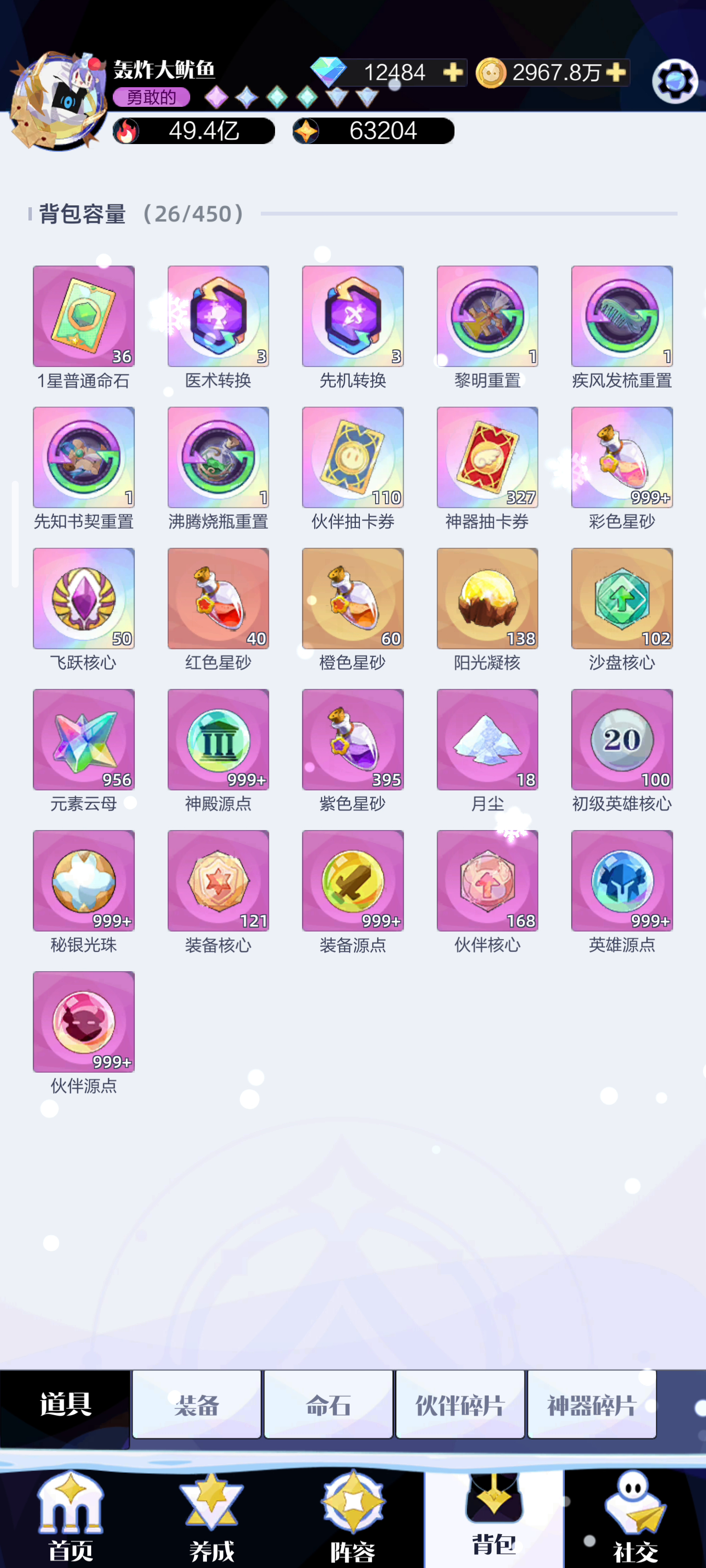View the 神器抽卡券 item
Image resolution: width=706 pixels, height=1568 pixels.
point(487,457)
